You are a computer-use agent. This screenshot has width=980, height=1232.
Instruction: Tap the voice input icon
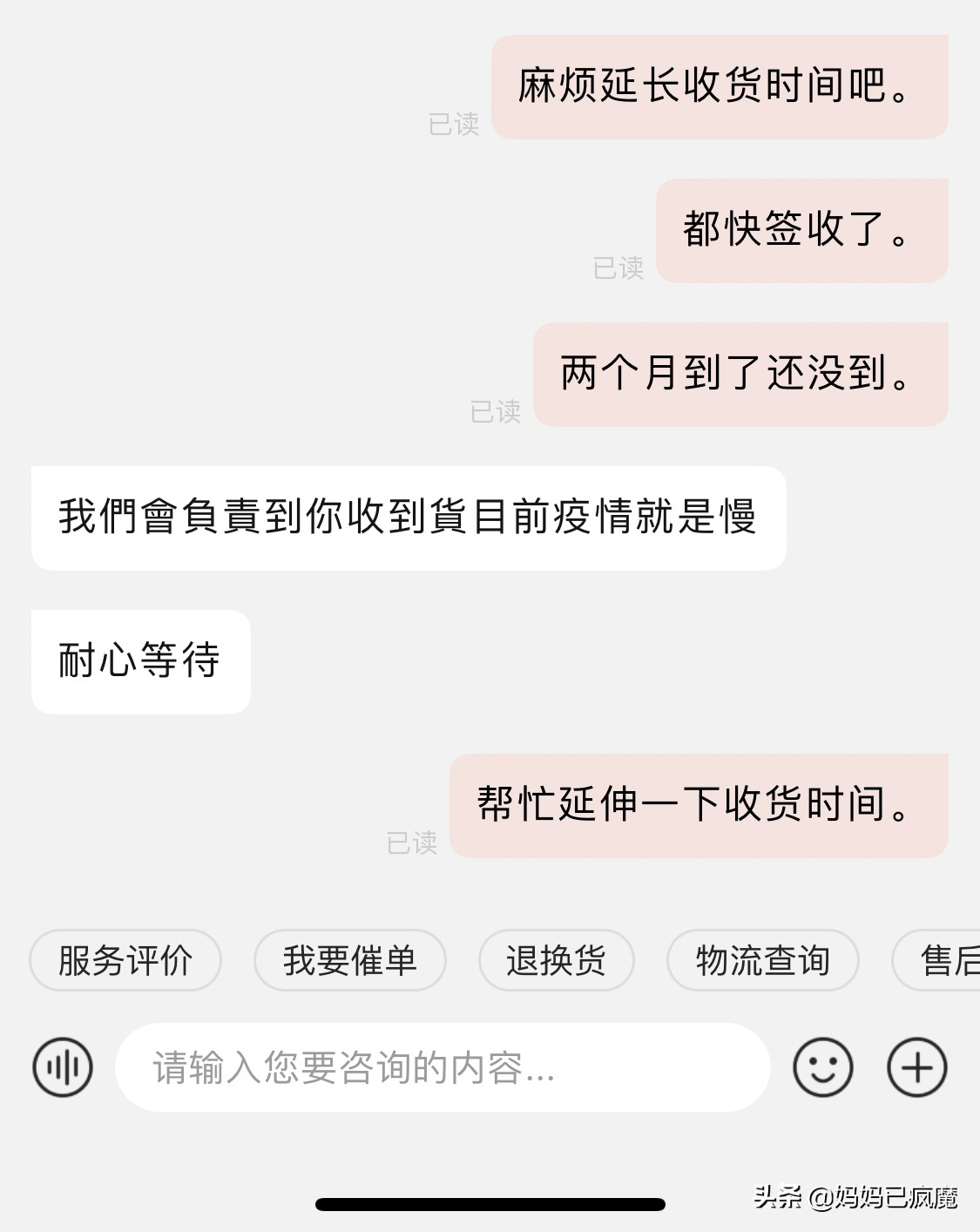(62, 1066)
